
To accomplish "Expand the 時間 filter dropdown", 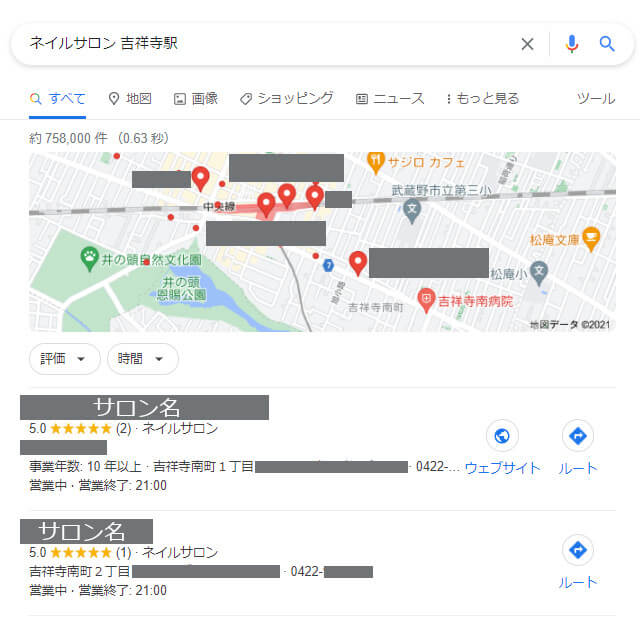I will [142, 359].
